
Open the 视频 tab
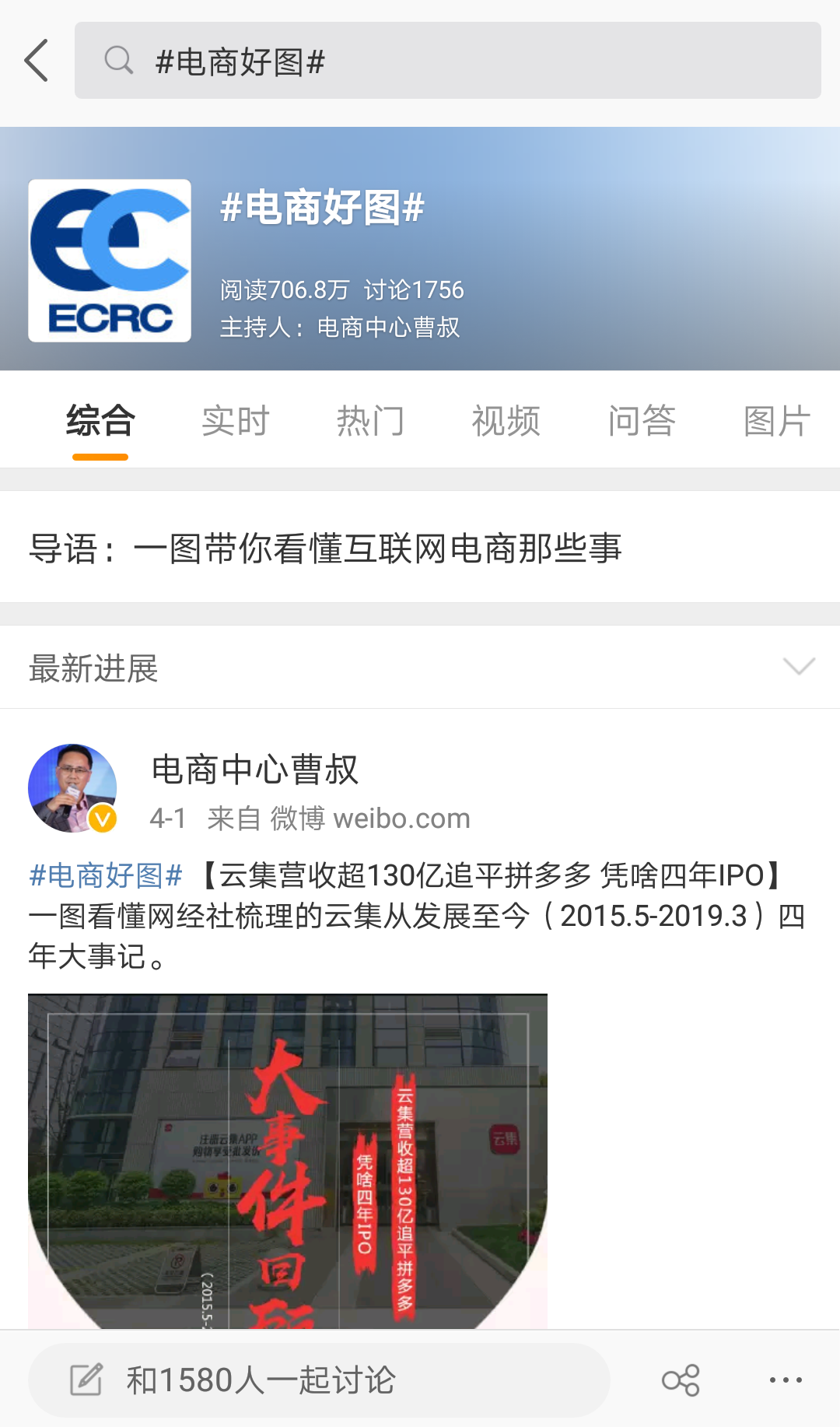[506, 421]
